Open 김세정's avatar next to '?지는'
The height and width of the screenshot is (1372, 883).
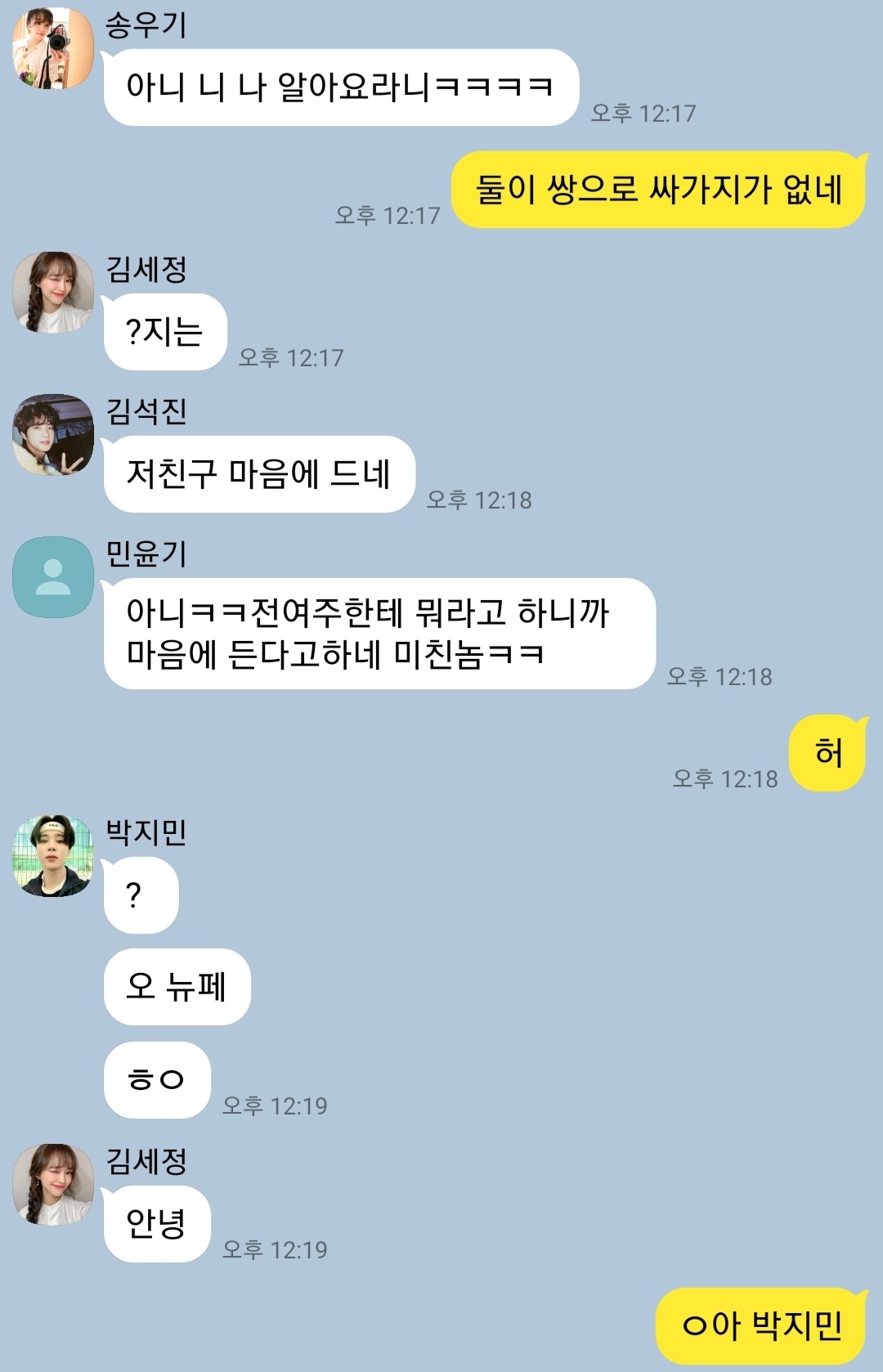tap(52, 292)
